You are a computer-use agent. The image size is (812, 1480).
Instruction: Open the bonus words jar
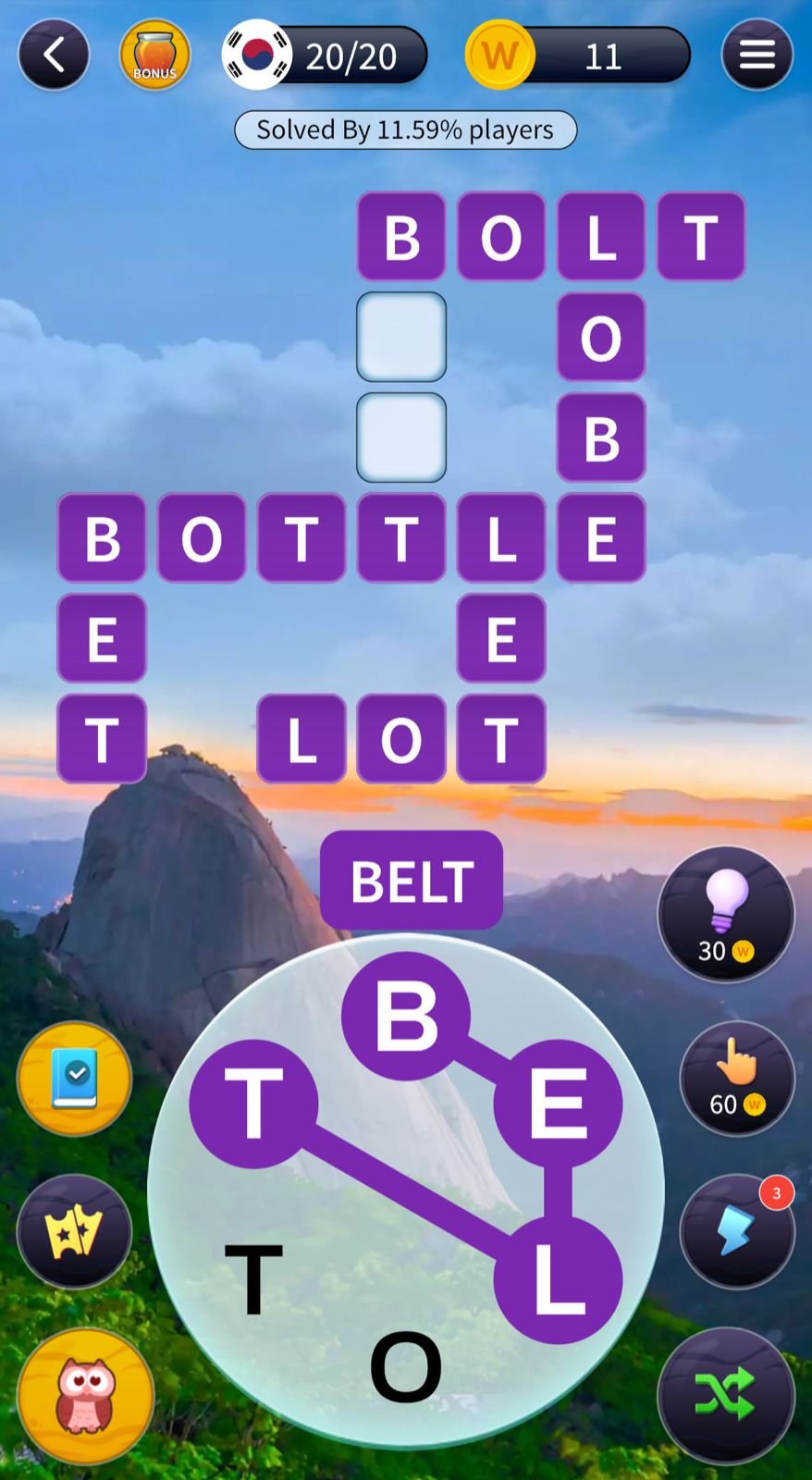[x=154, y=55]
